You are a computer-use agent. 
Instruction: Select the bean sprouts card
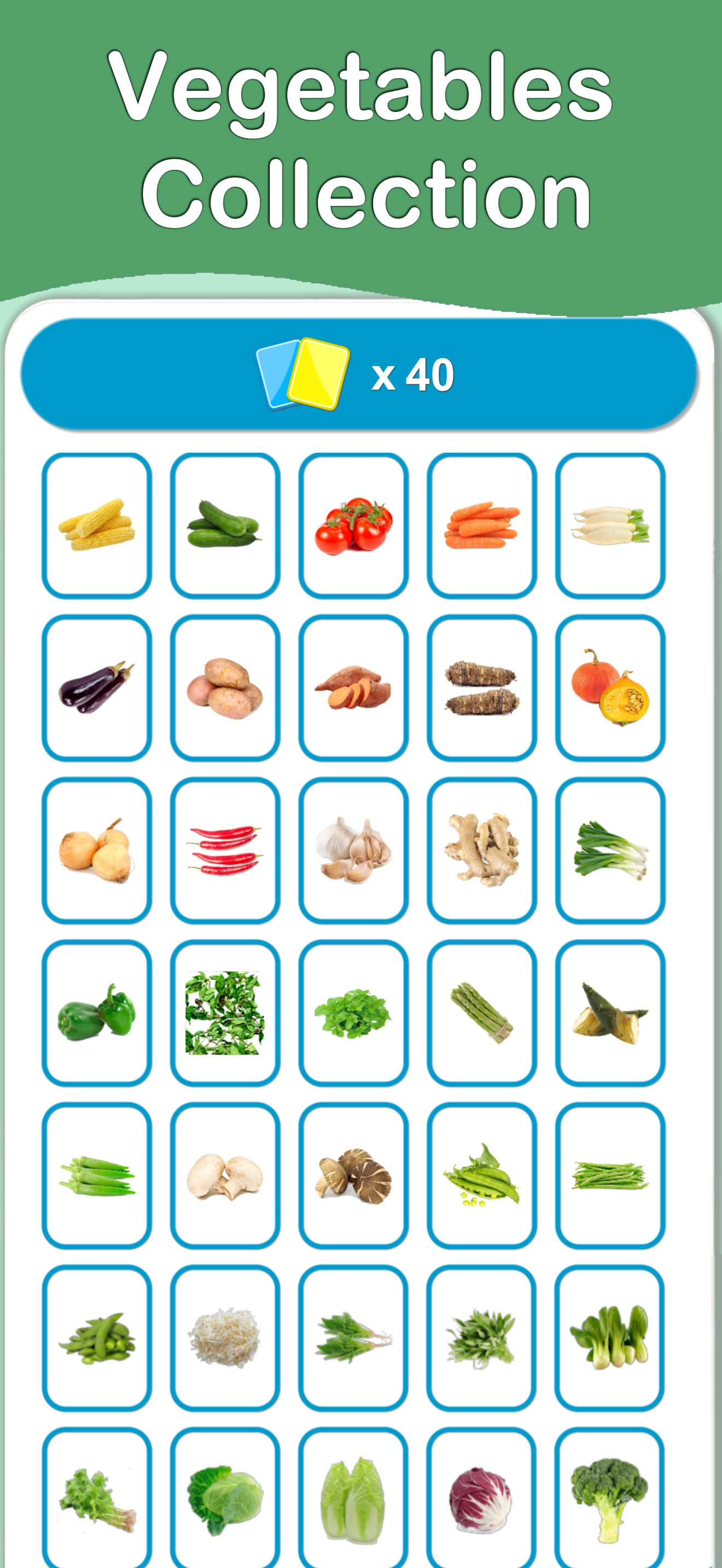226,1331
